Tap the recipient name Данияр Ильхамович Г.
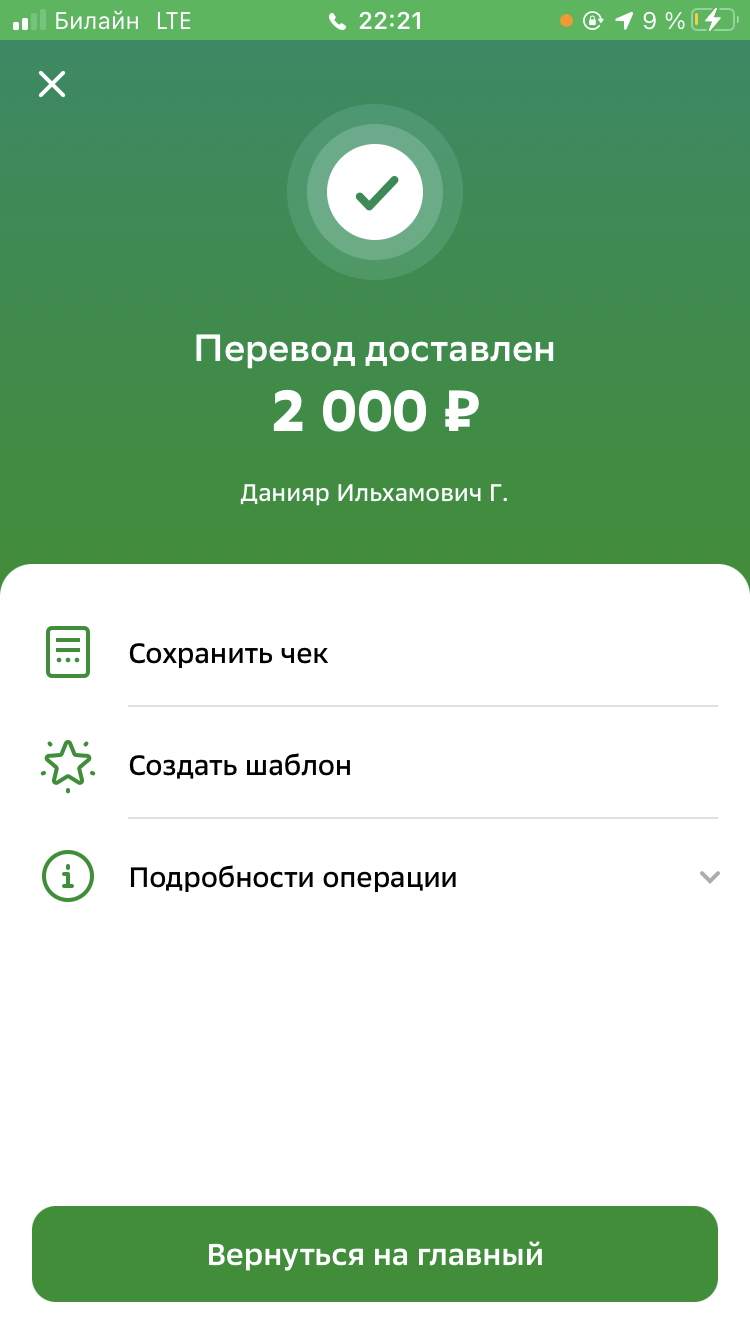Viewport: 750px width, 1334px height. 375,491
